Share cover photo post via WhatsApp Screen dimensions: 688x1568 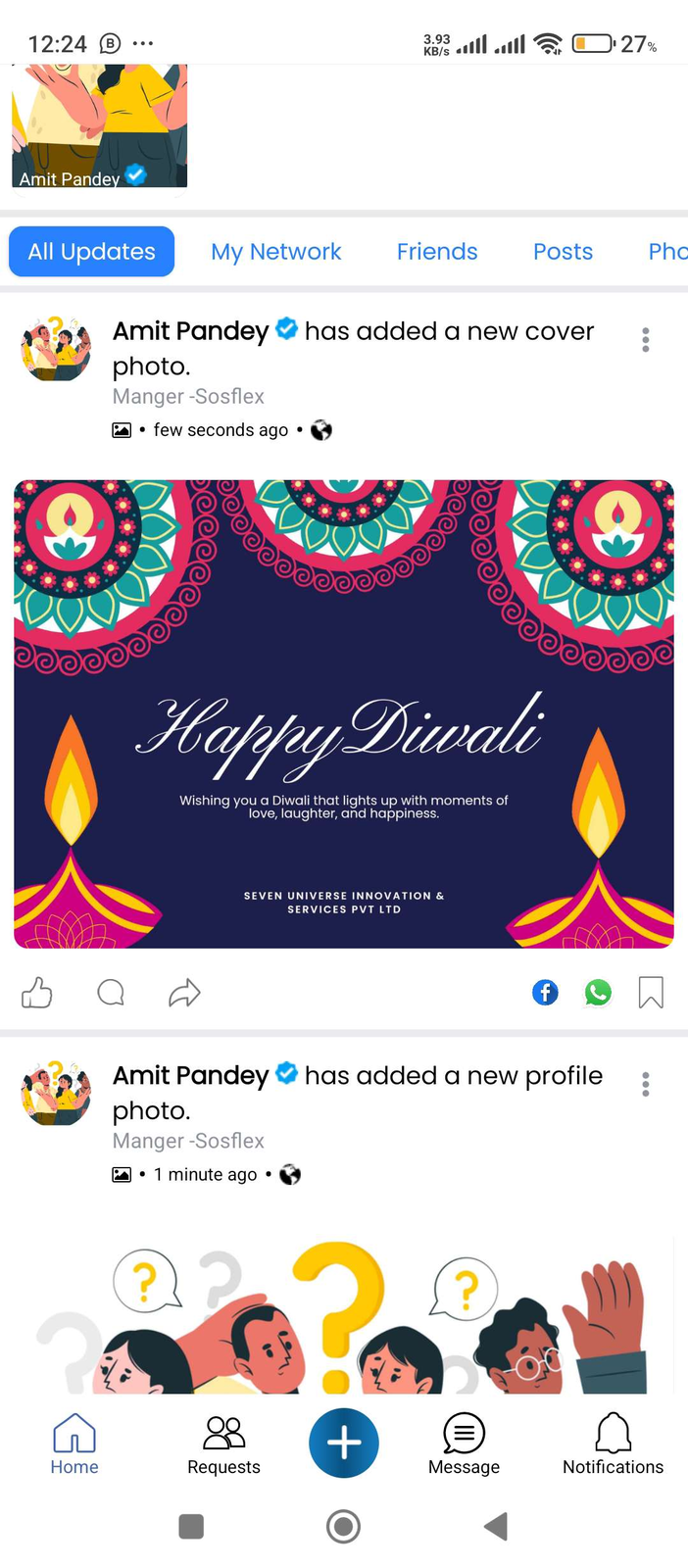coord(598,993)
